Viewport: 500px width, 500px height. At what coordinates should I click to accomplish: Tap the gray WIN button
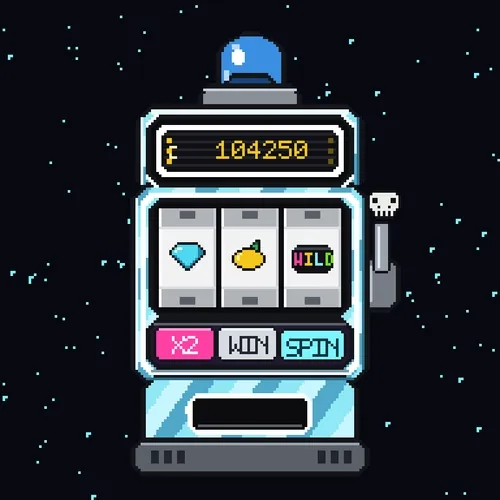pos(247,344)
